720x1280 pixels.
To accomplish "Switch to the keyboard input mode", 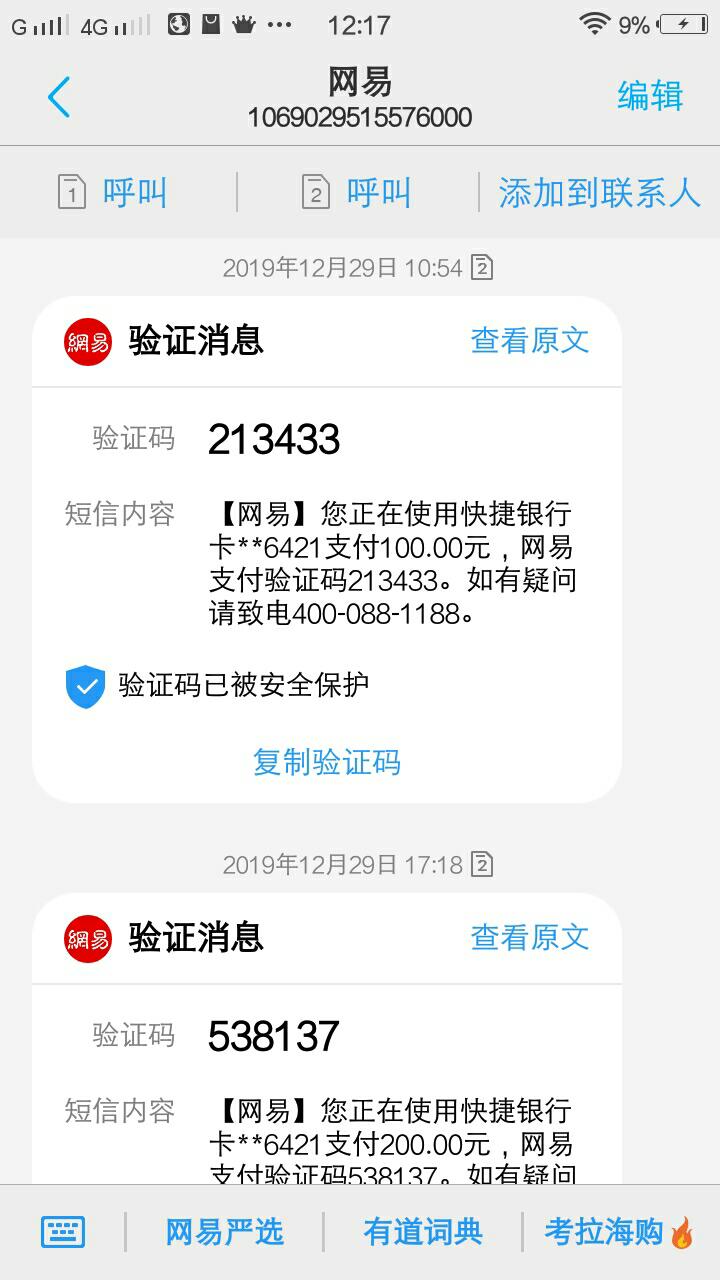I will [x=62, y=1232].
